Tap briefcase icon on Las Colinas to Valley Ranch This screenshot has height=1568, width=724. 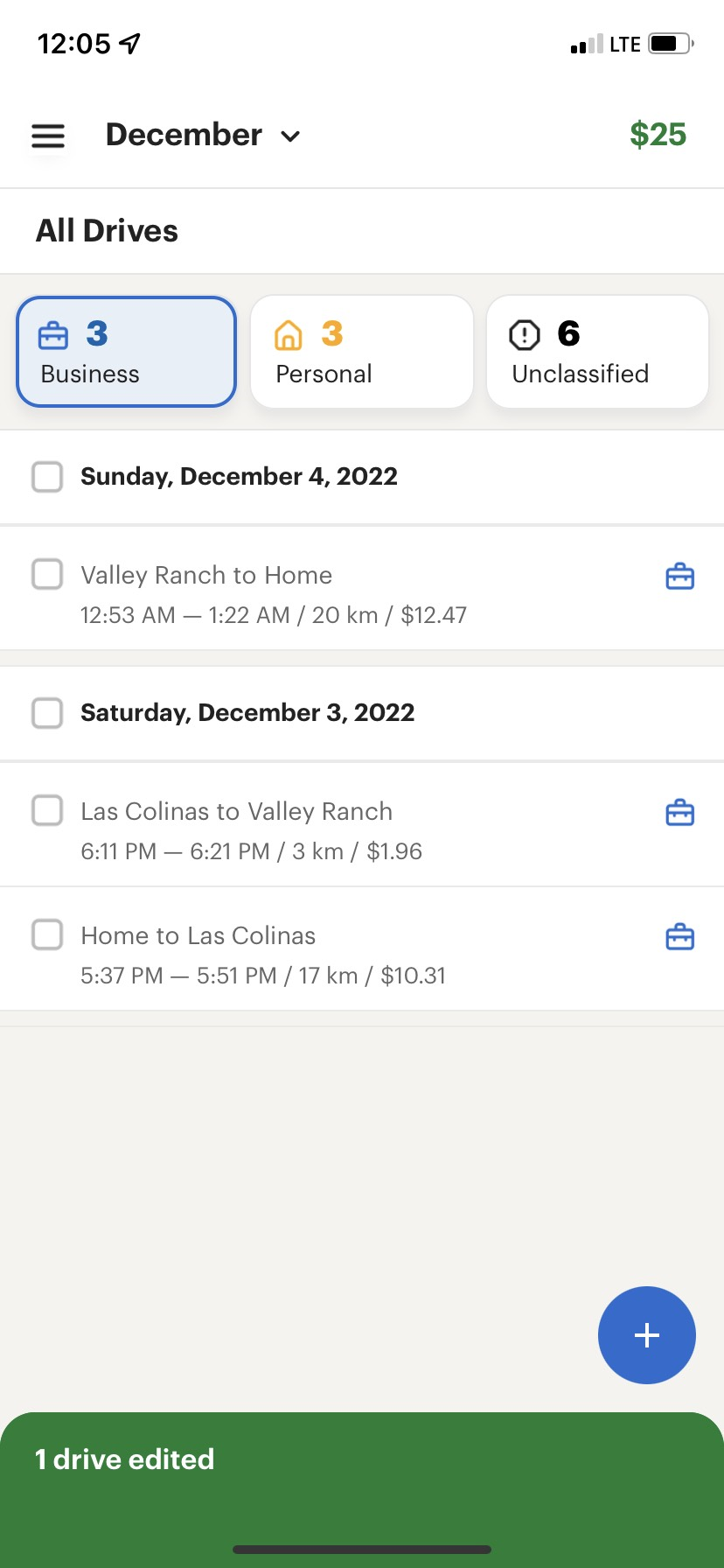pos(679,813)
